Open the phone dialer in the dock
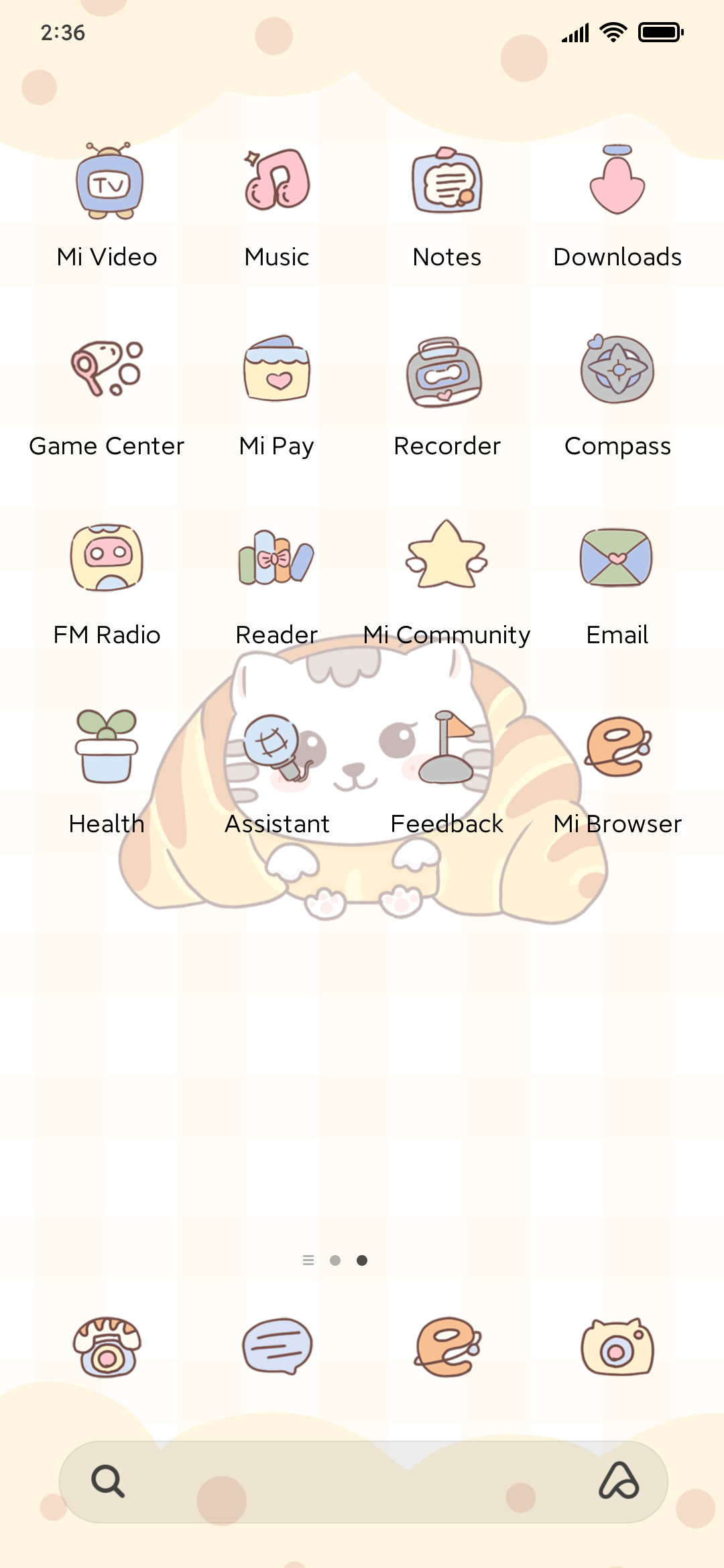 107,1347
